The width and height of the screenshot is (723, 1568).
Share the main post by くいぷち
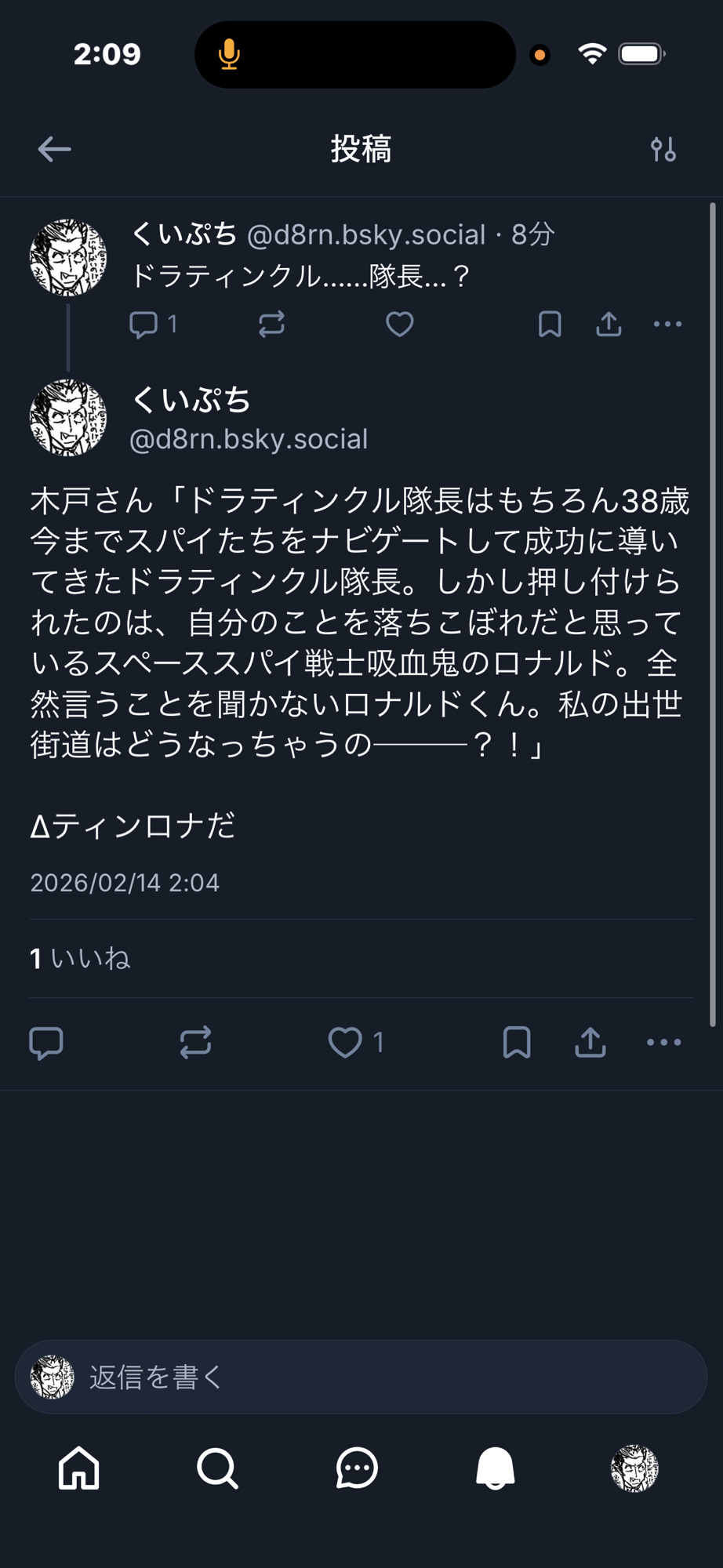click(590, 1043)
